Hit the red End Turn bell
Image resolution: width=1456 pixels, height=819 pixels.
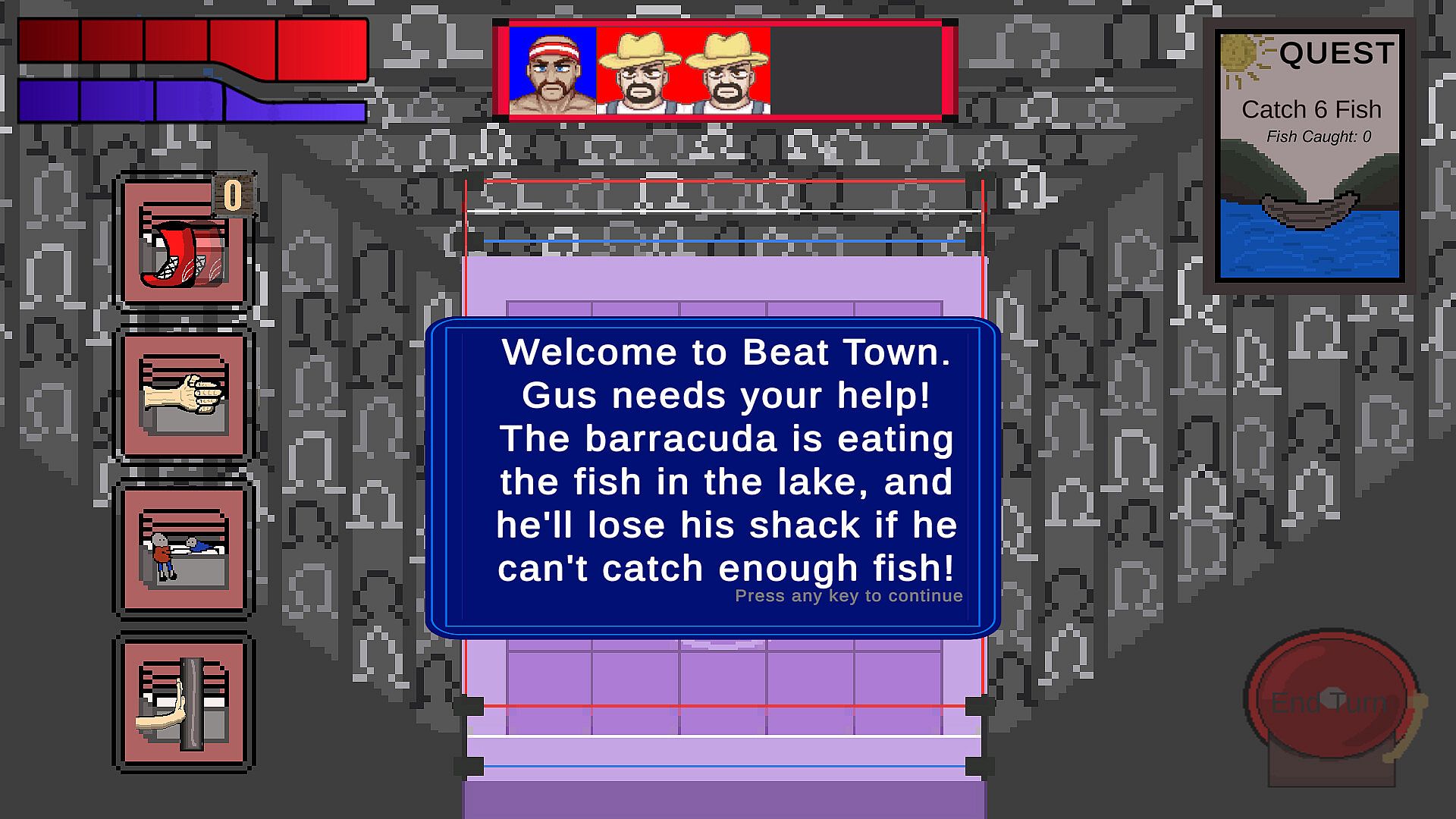click(1331, 701)
